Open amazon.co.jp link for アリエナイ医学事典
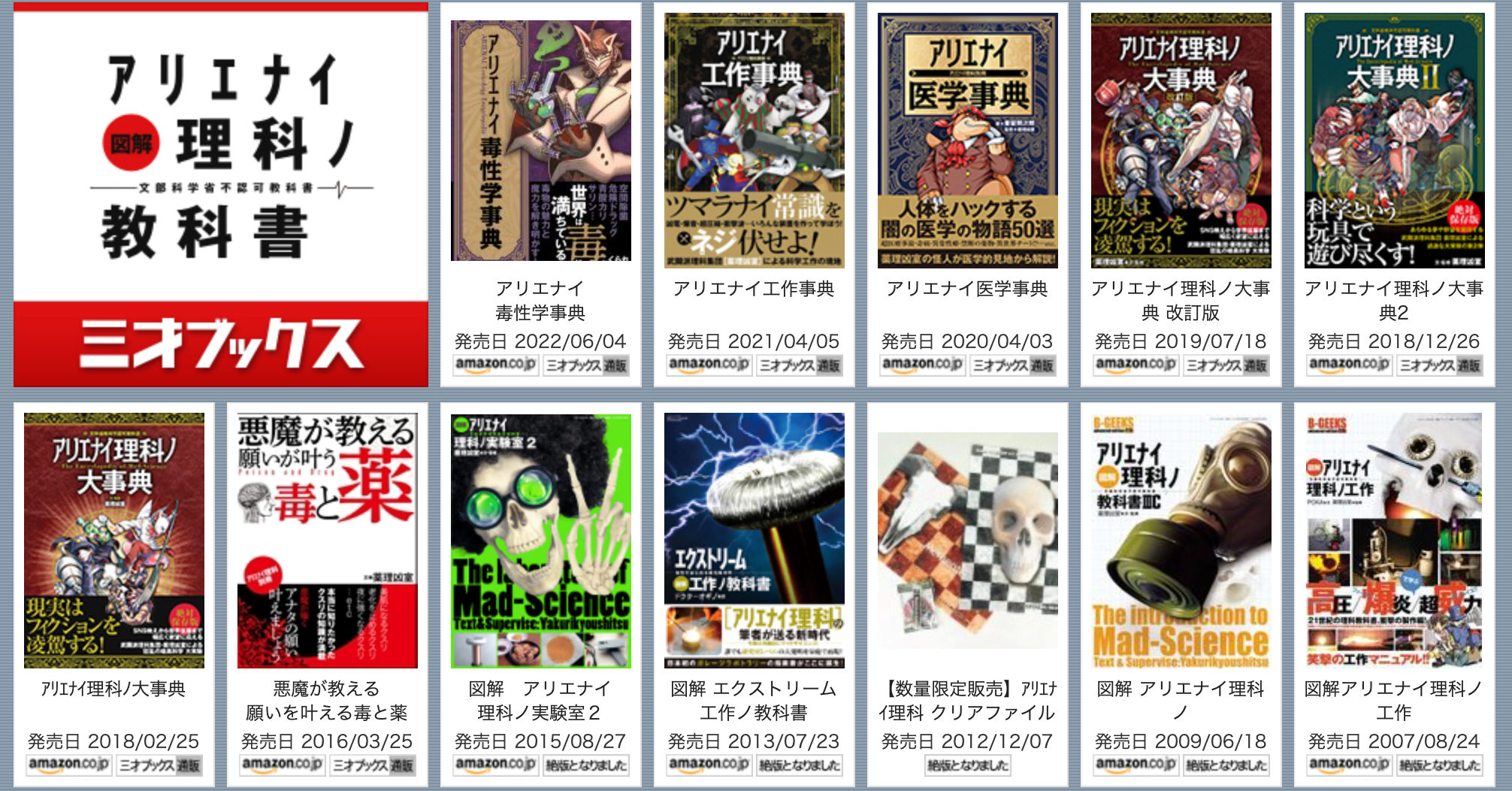Screen dimensions: 1512x791 point(923,365)
